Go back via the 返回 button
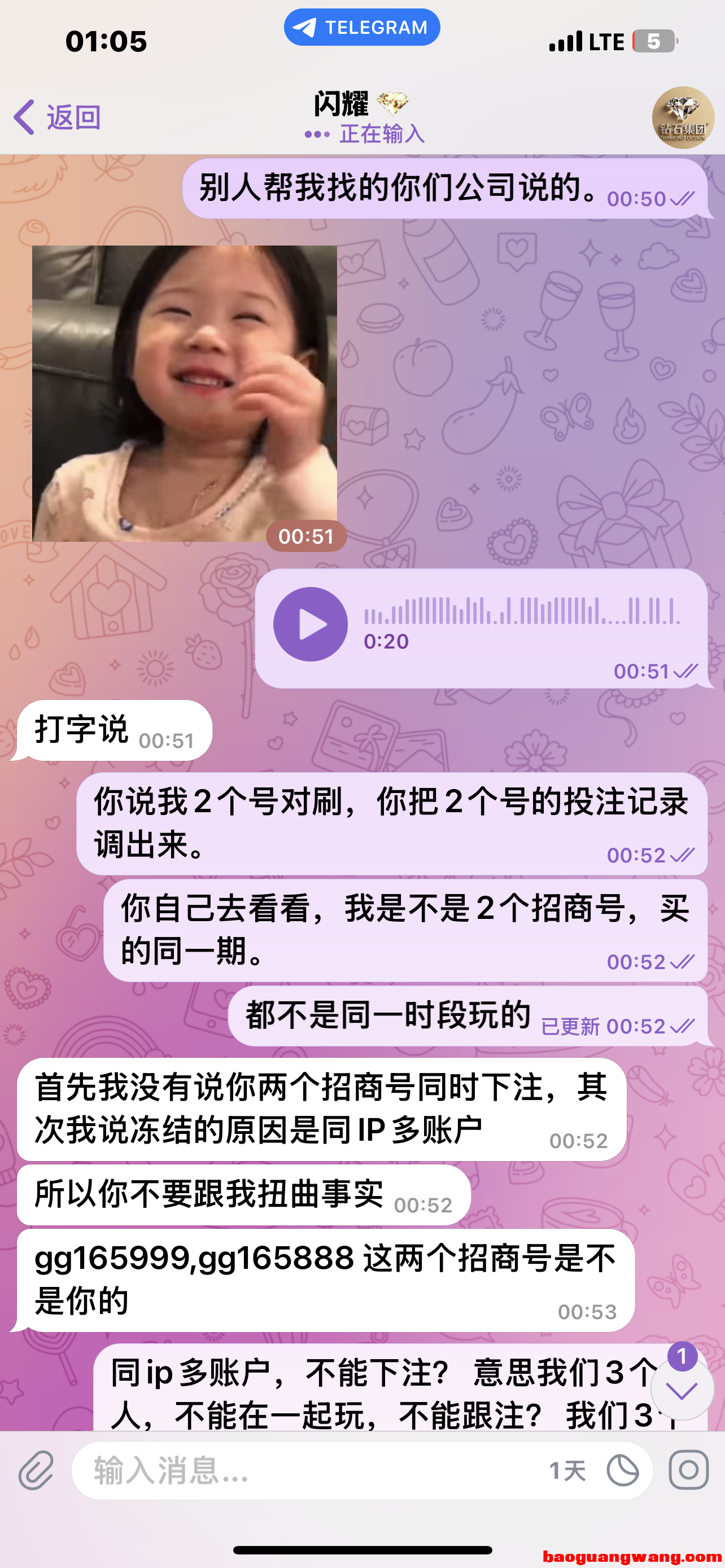 (58, 117)
